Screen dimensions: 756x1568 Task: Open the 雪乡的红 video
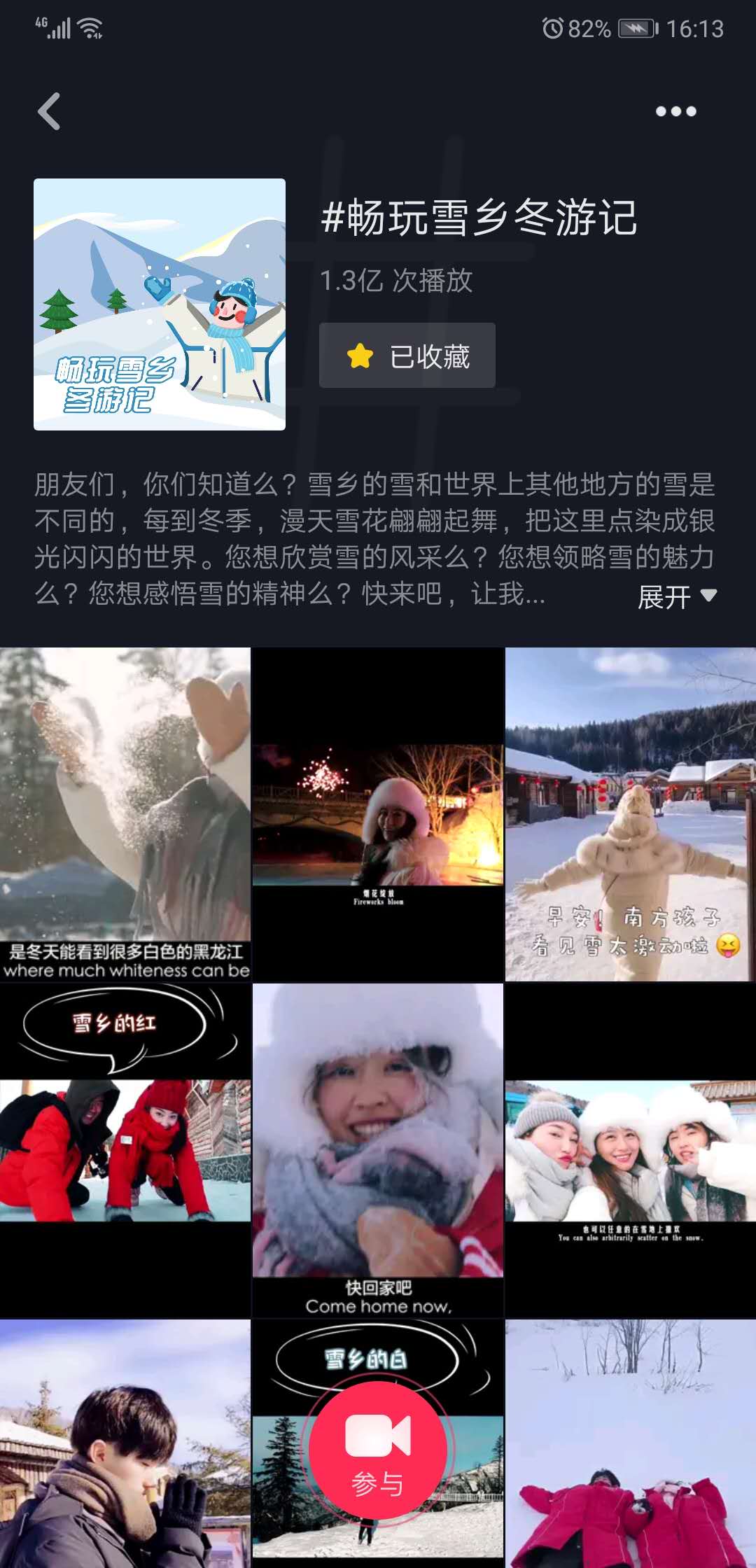125,1149
